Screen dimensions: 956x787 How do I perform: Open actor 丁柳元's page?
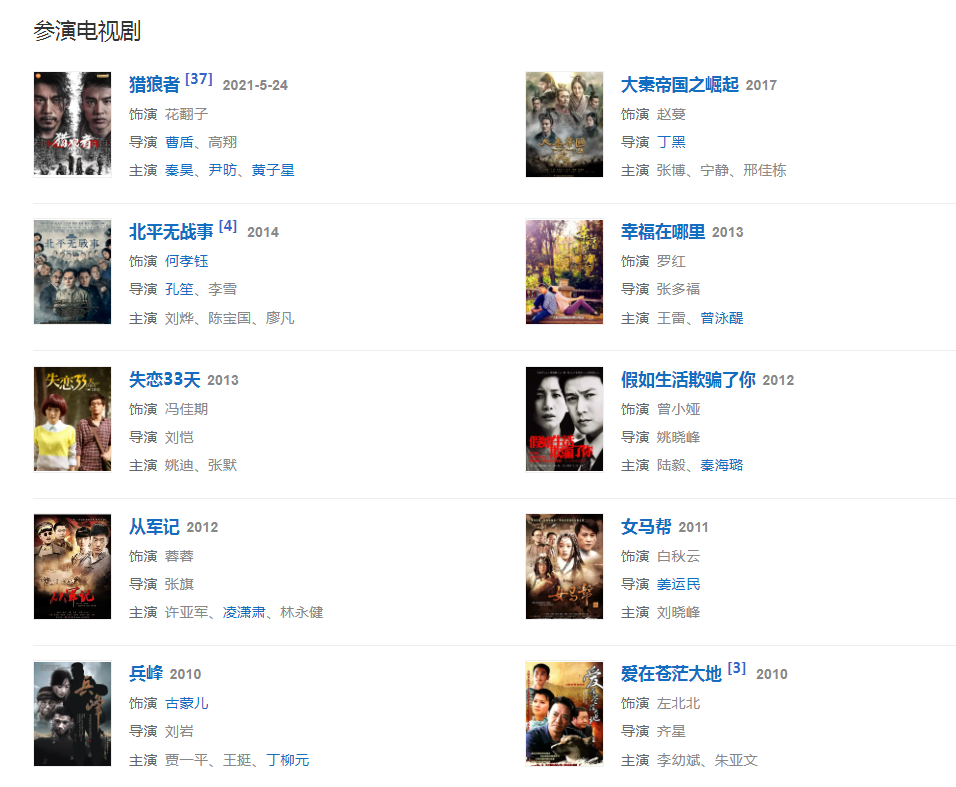287,760
